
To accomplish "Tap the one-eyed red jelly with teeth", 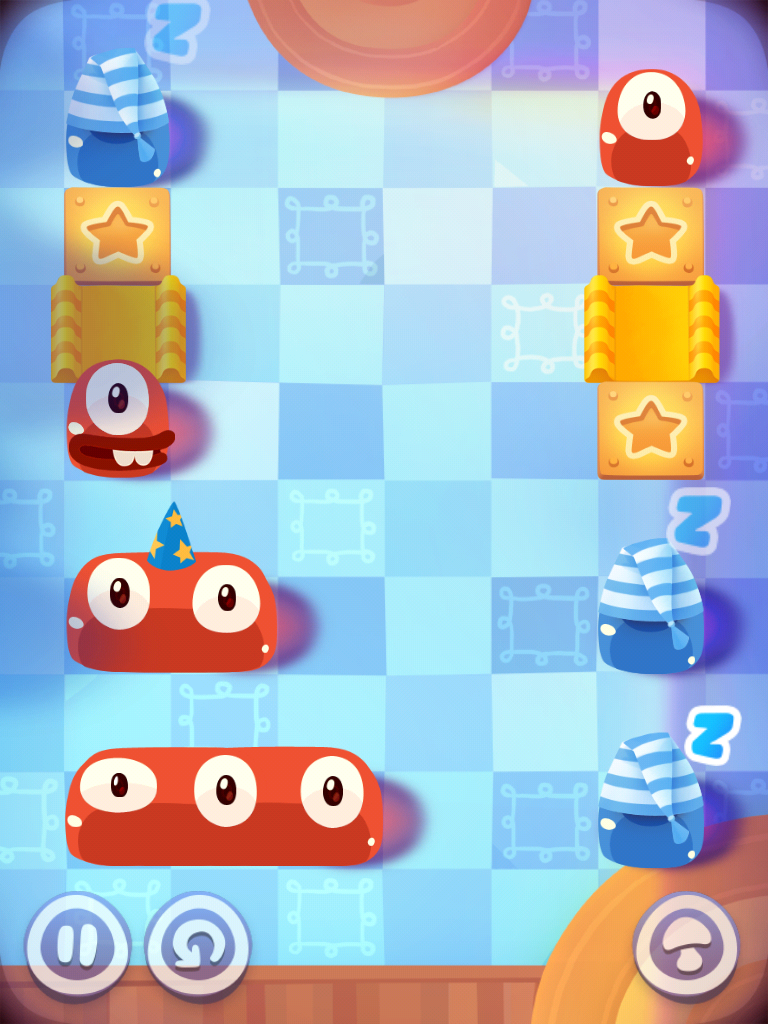I will click(118, 418).
